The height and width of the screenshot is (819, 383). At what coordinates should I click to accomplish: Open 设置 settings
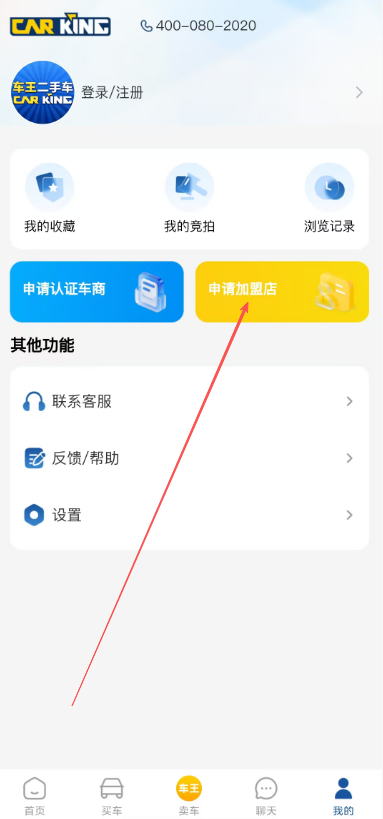pos(189,516)
